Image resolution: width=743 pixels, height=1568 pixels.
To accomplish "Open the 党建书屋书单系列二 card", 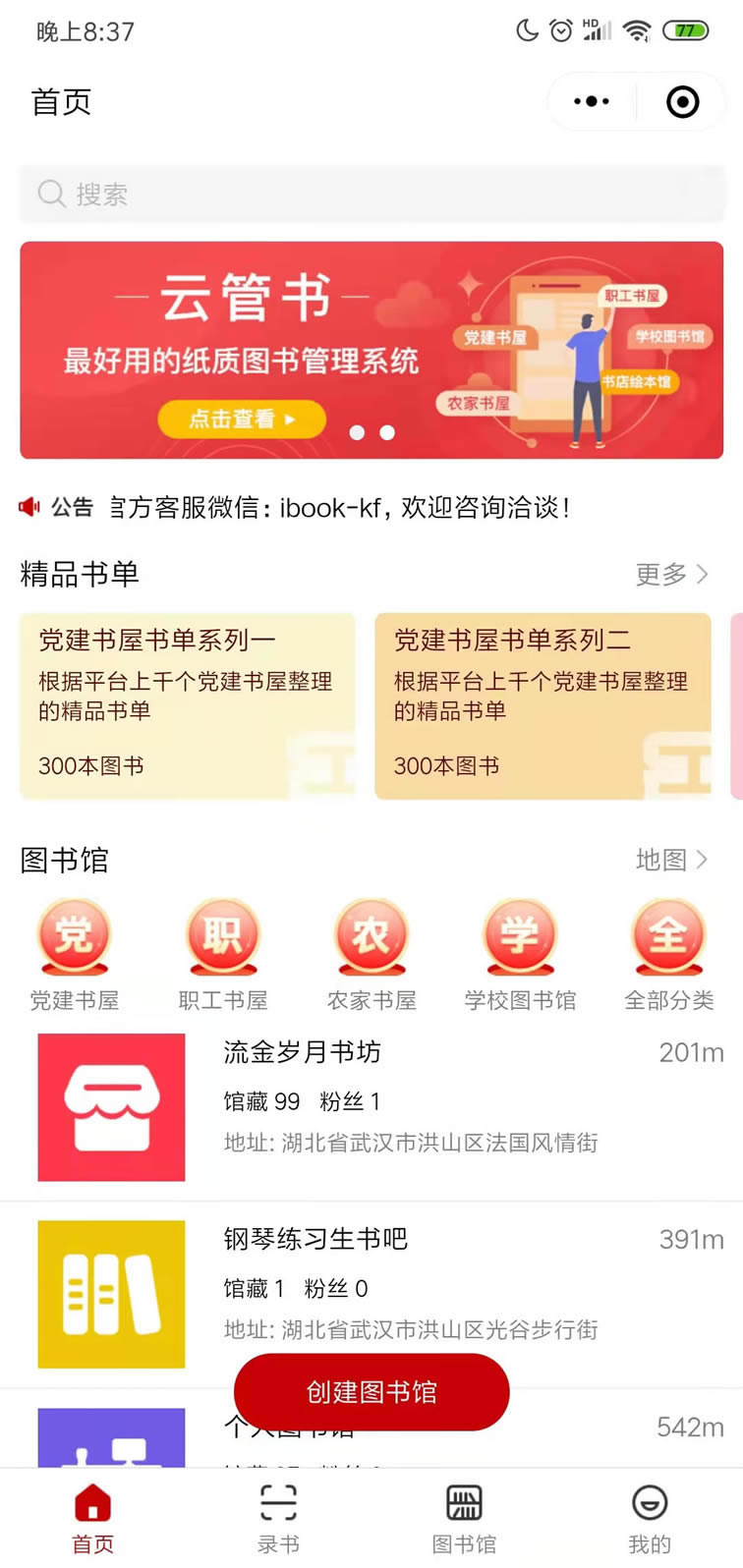I will point(543,704).
